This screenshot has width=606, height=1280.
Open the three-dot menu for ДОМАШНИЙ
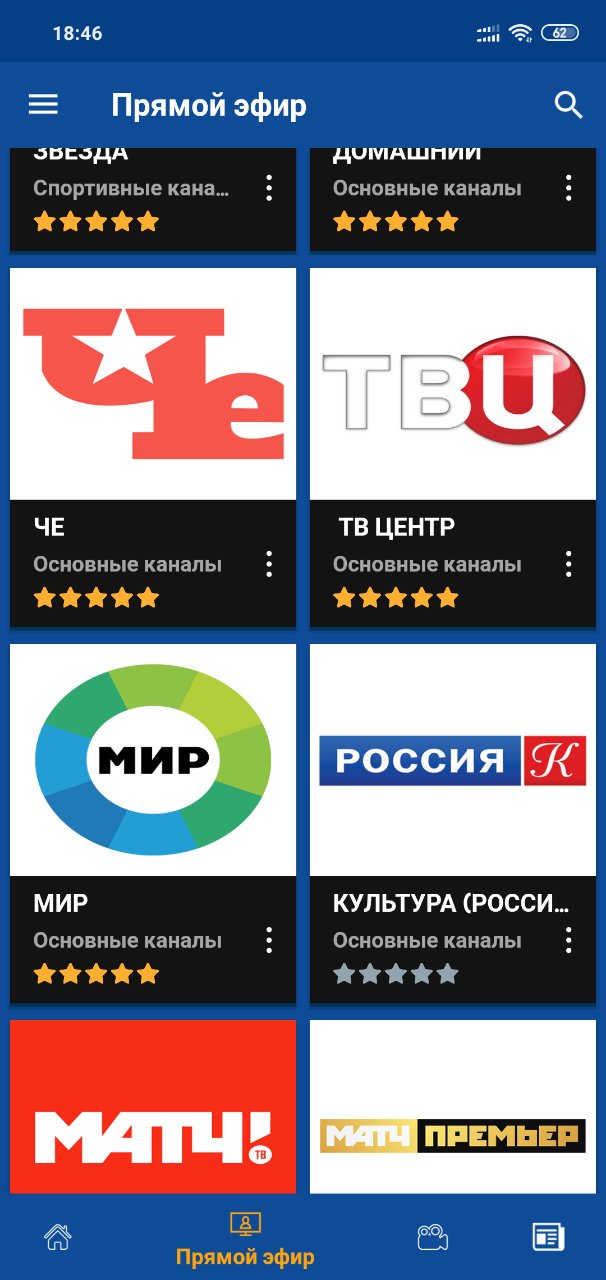pyautogui.click(x=569, y=188)
